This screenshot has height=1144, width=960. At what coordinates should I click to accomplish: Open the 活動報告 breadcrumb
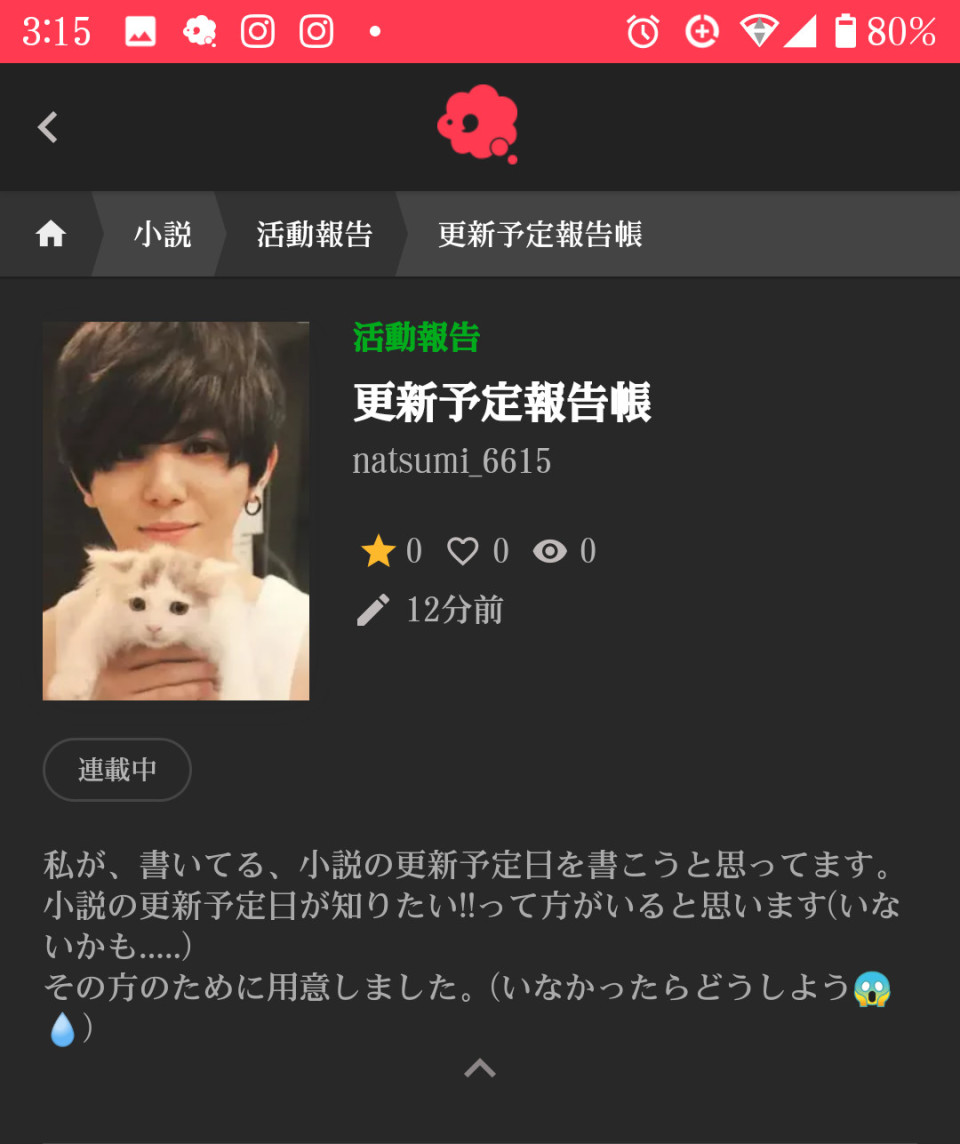point(314,235)
